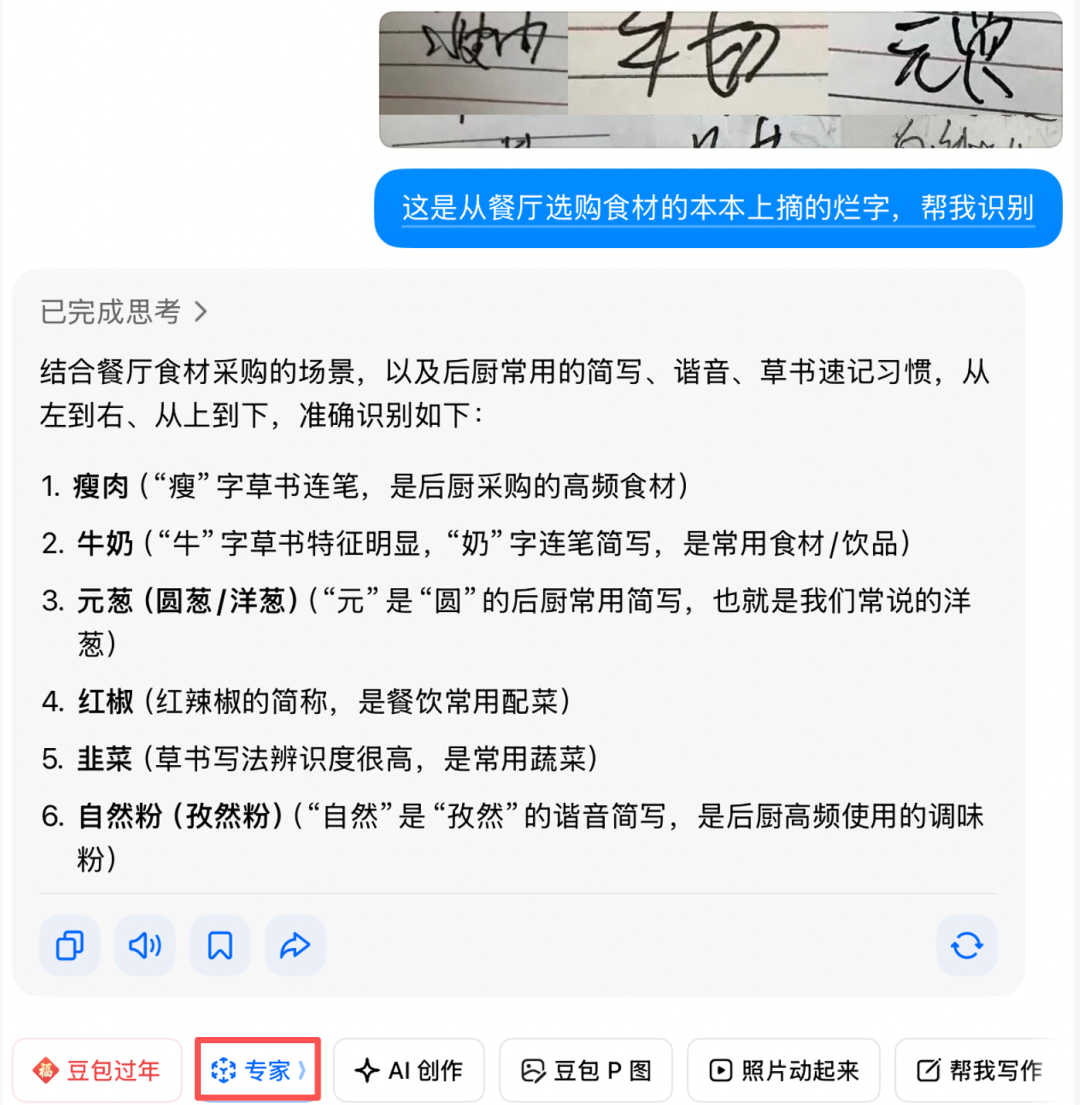
Task: Select the 帮我写作 chip
Action: point(980,1071)
